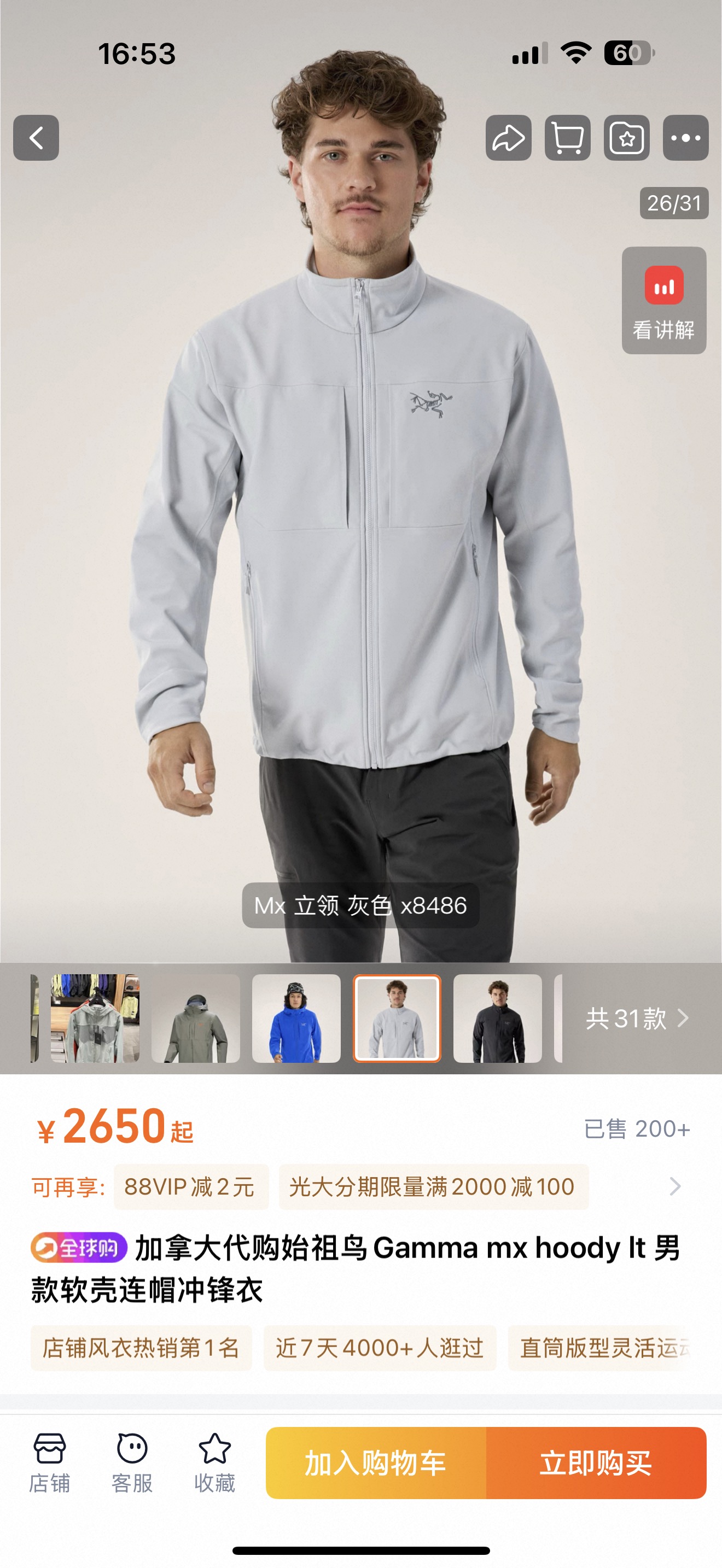This screenshot has width=722, height=1568.
Task: View all styles via 共31款
Action: [636, 1018]
